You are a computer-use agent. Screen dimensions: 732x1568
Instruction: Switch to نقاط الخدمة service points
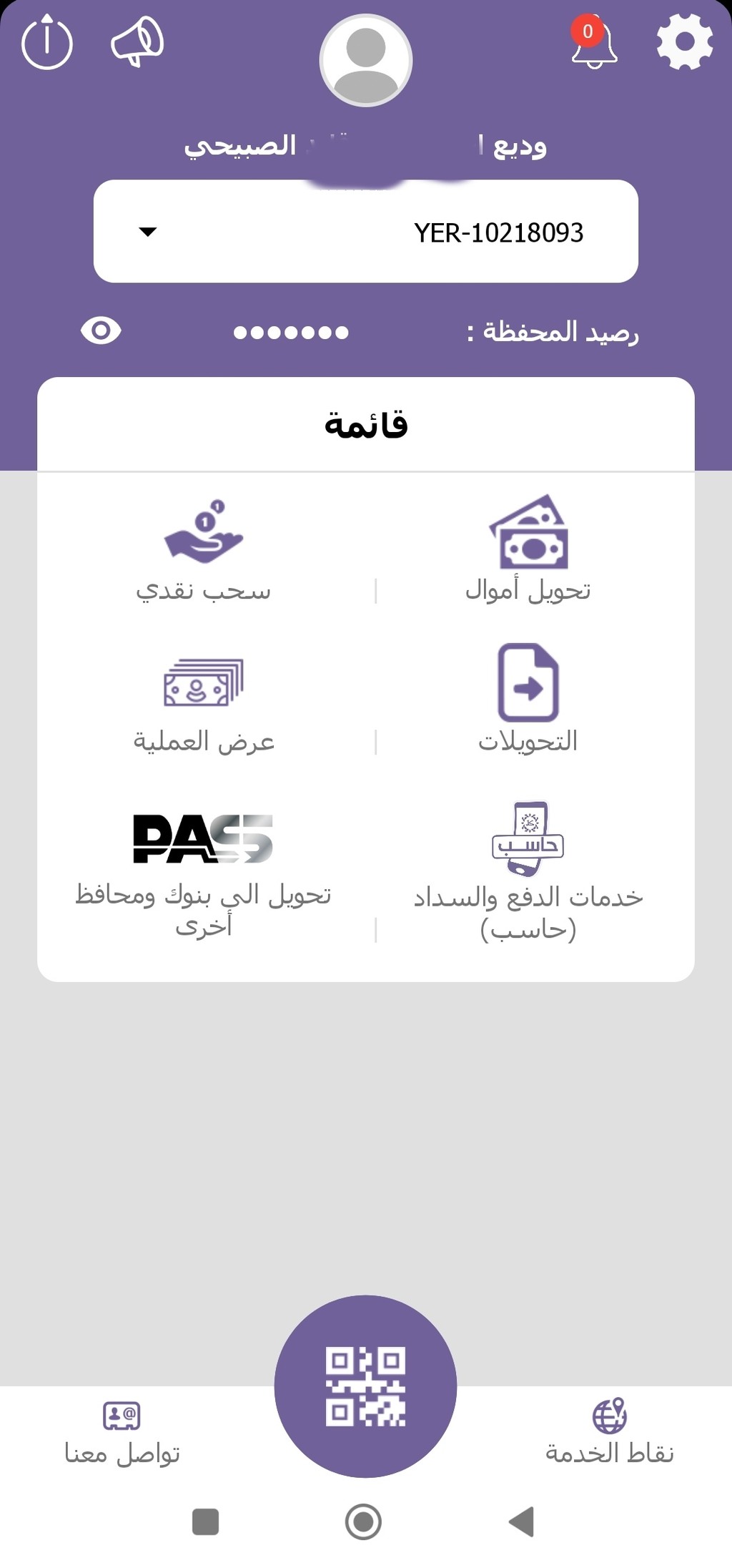click(610, 1432)
